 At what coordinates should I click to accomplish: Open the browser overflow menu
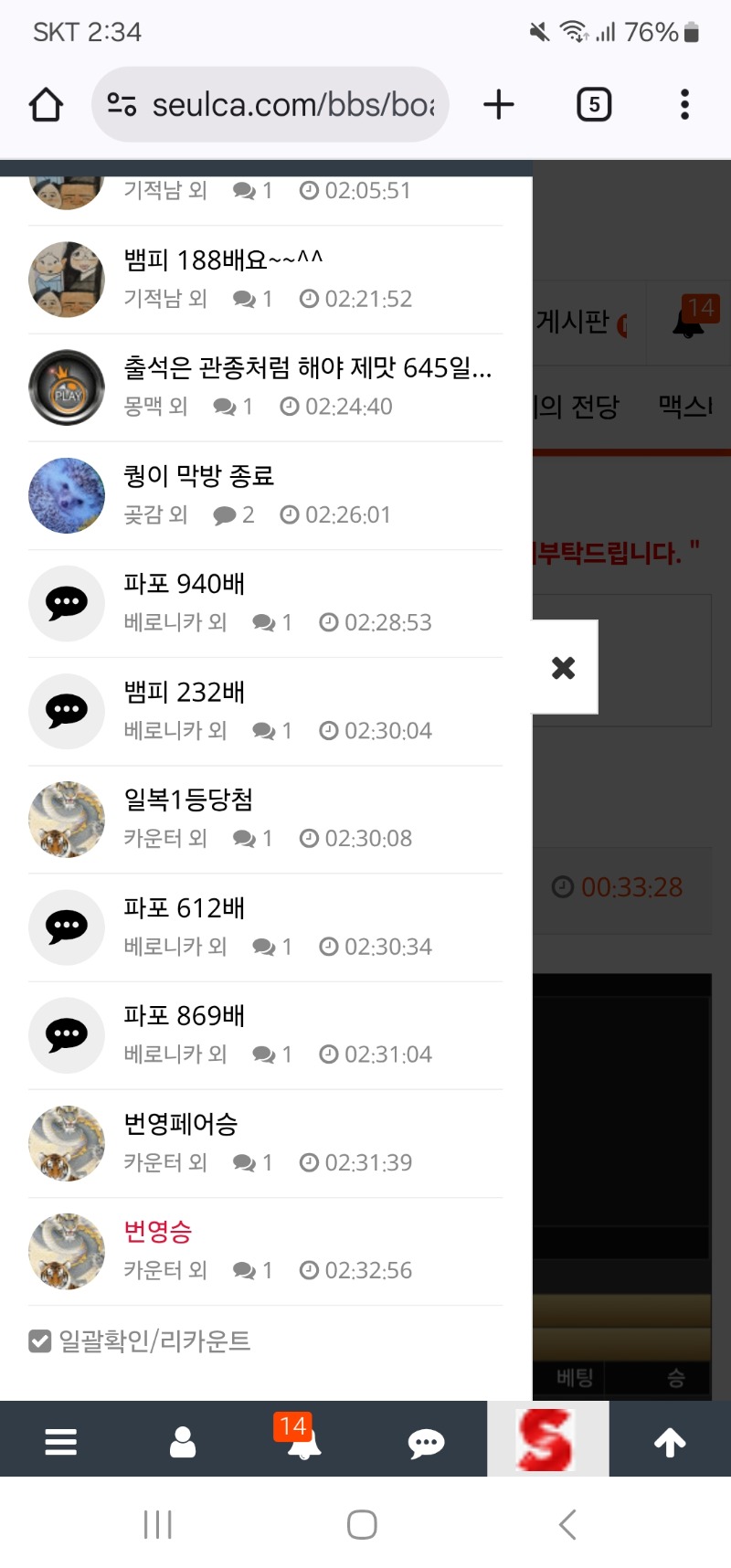pos(684,105)
